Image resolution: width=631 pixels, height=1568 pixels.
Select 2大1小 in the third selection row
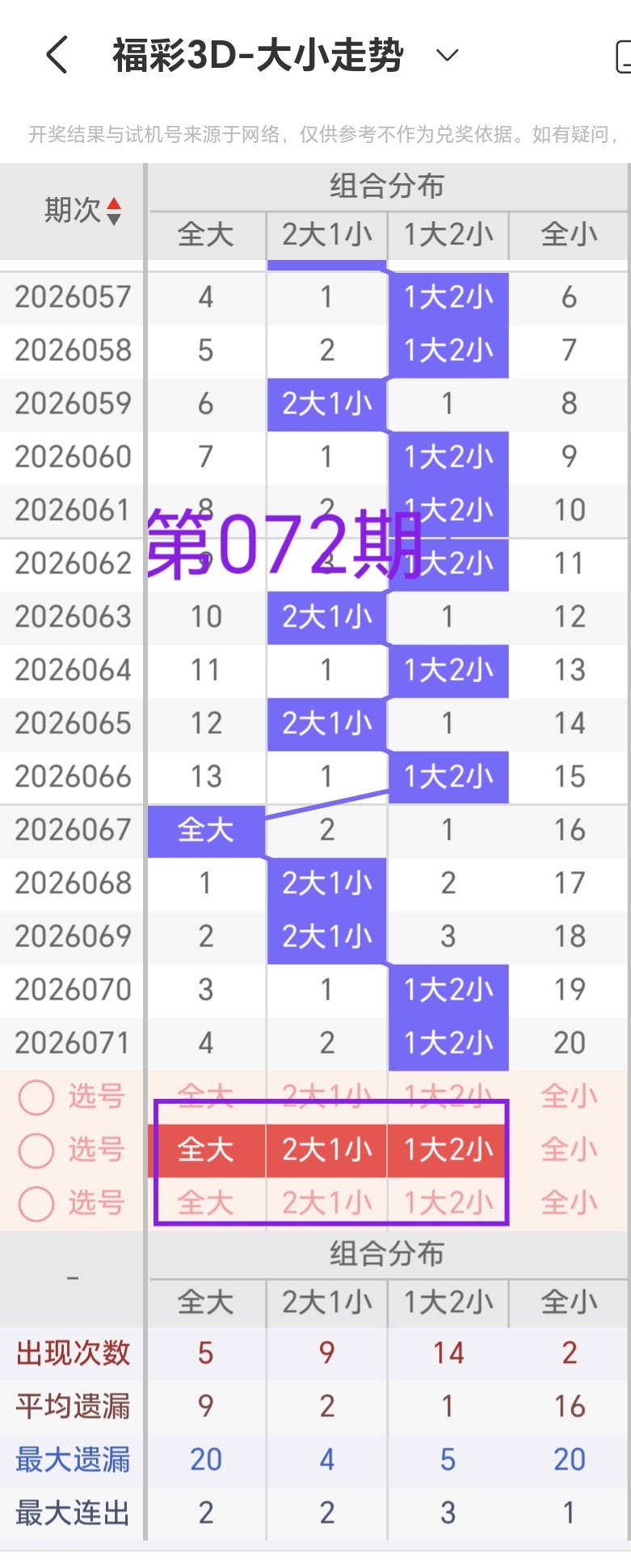pyautogui.click(x=326, y=1203)
